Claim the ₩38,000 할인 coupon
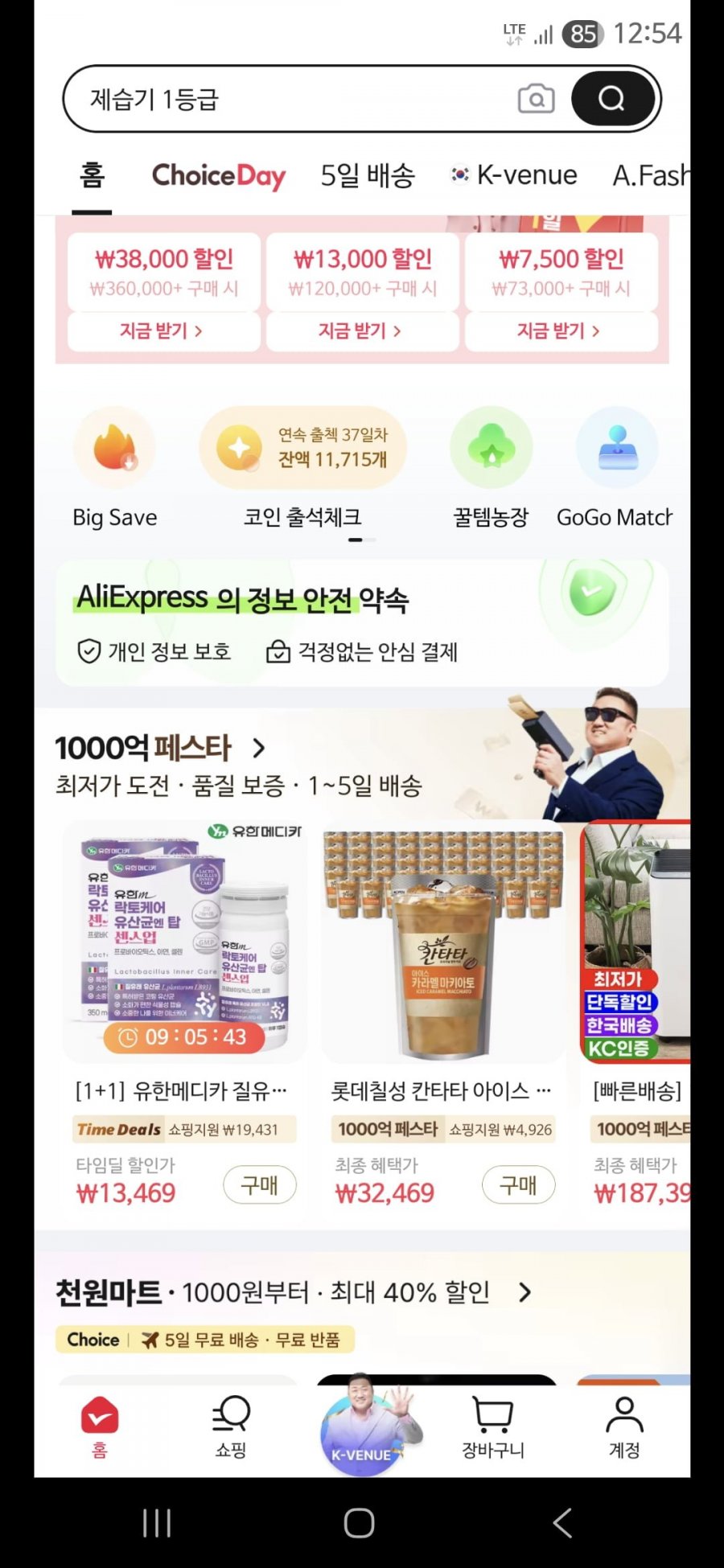Image resolution: width=724 pixels, height=1568 pixels. [163, 330]
